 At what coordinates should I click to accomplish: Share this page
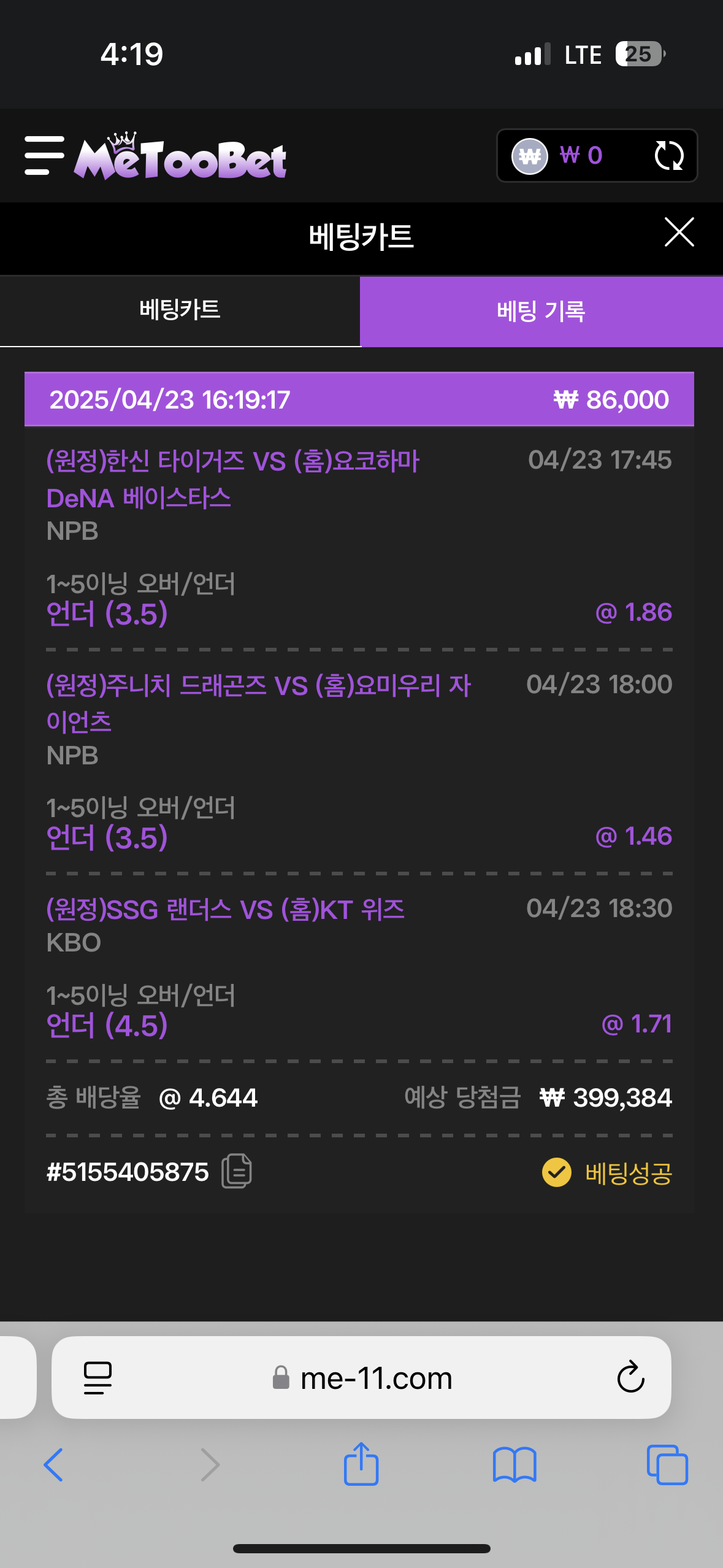(361, 1464)
